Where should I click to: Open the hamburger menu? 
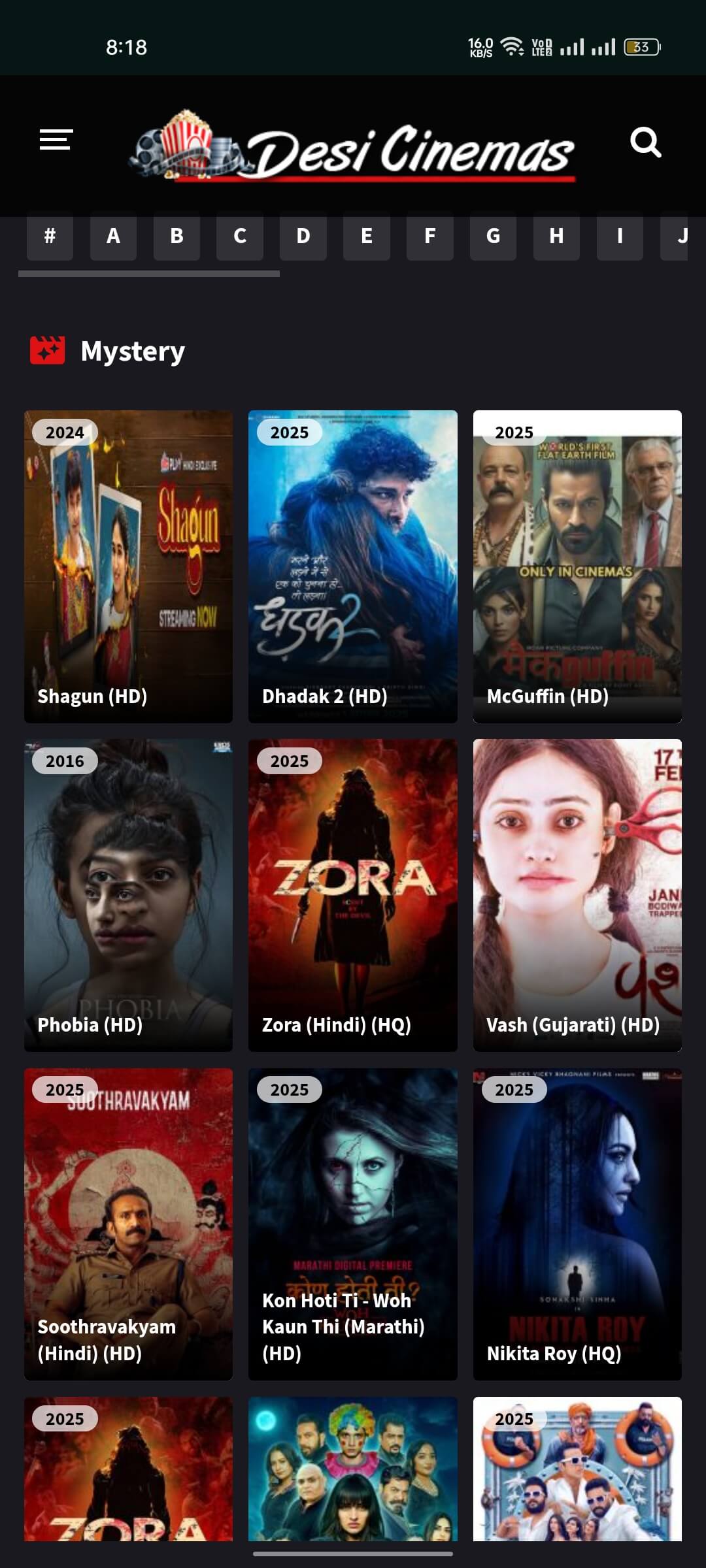click(x=56, y=140)
